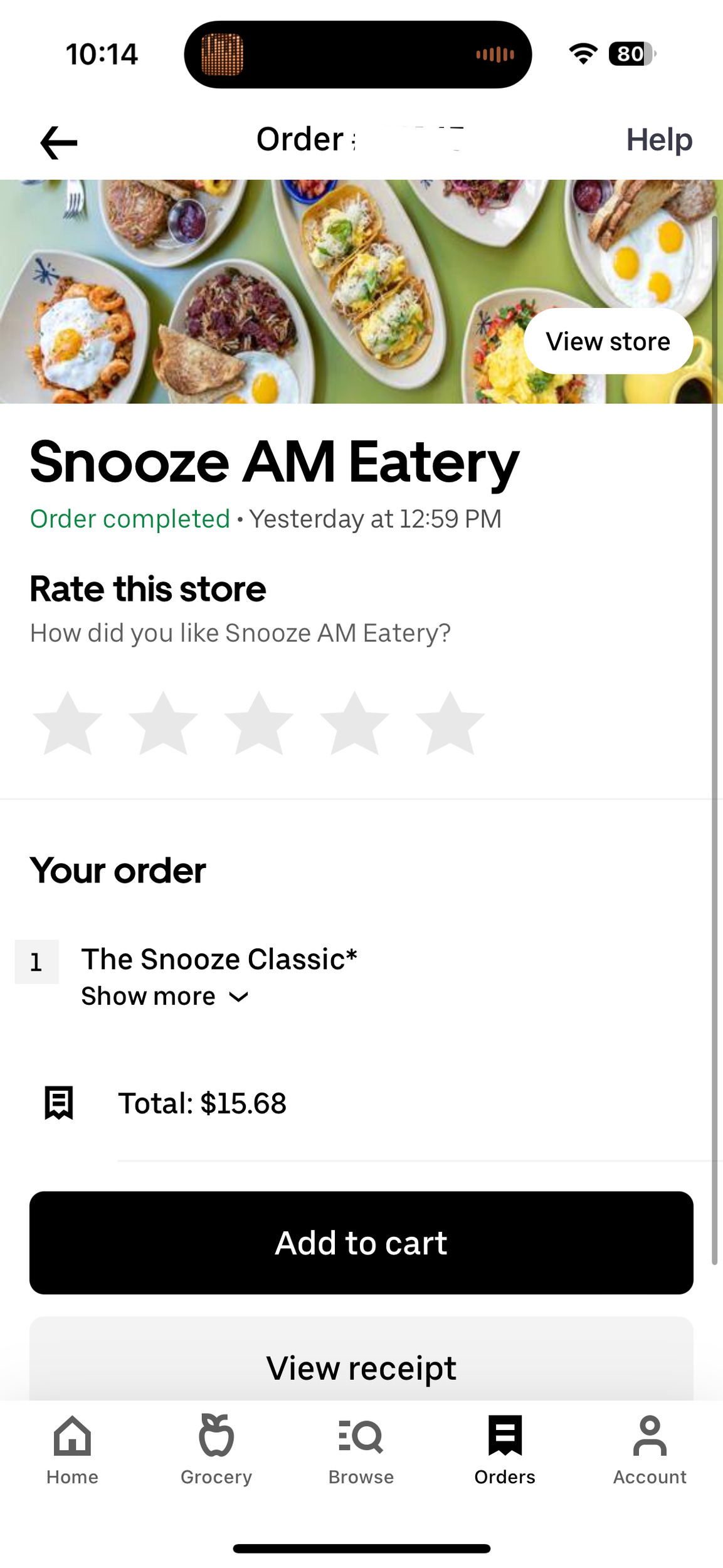
Task: Go back using the arrow icon
Action: click(58, 142)
